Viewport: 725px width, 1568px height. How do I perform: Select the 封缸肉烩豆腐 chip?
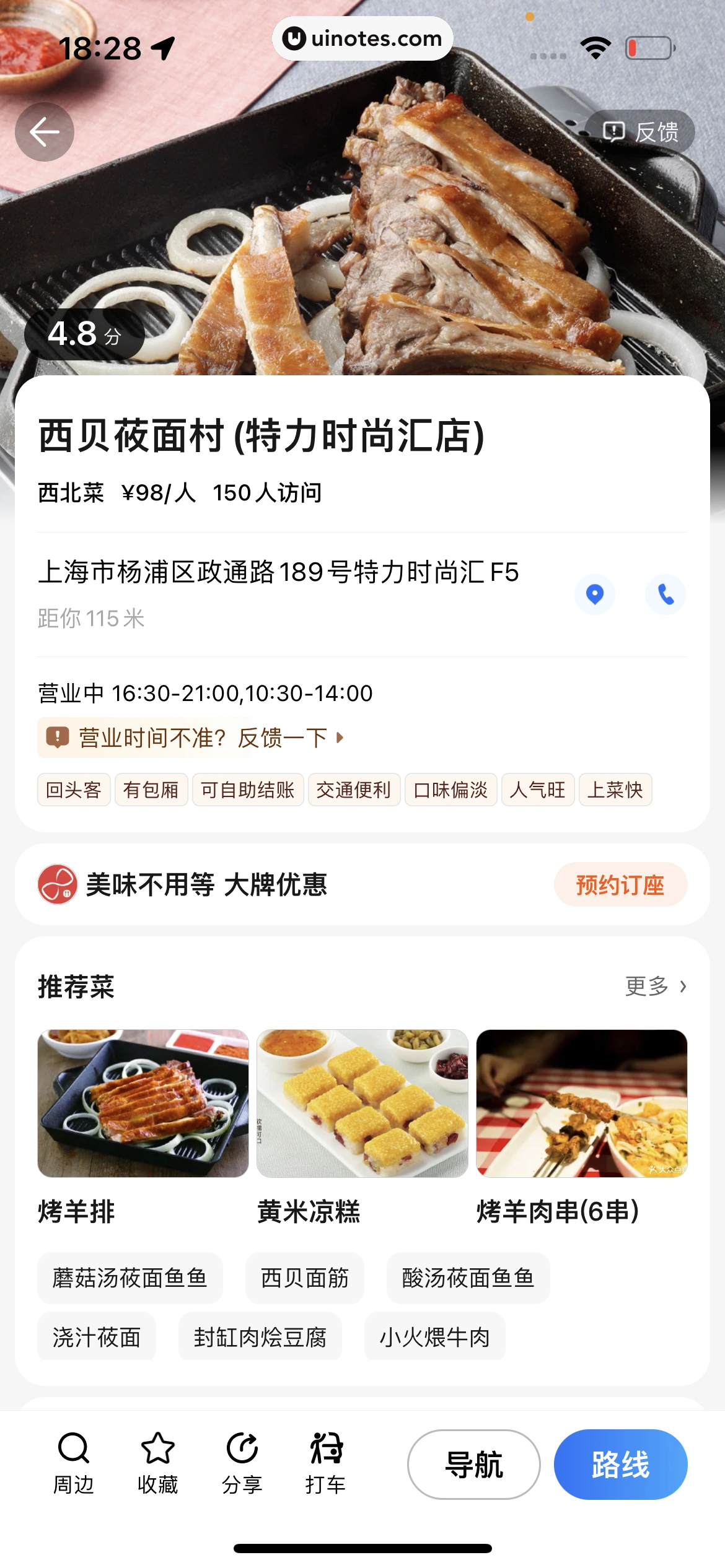click(260, 1337)
